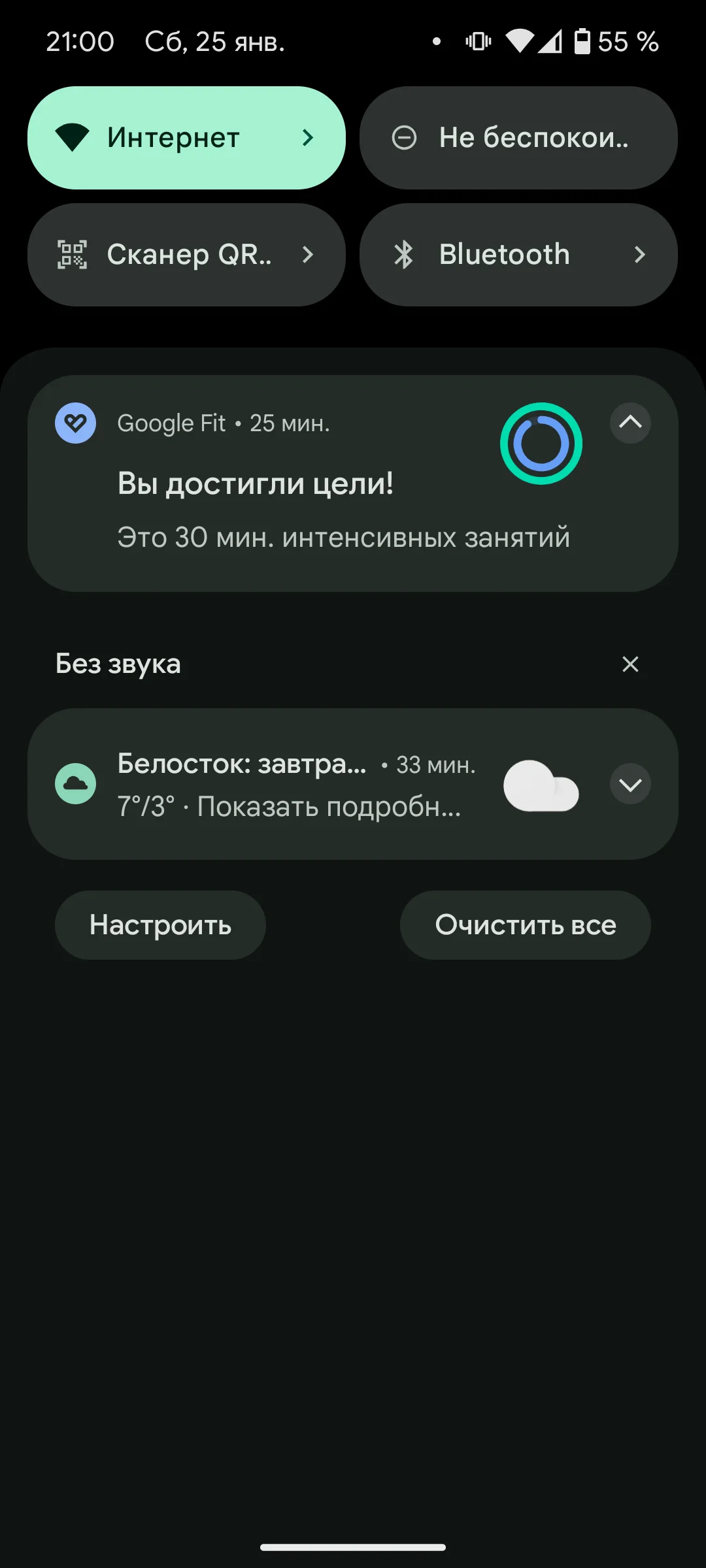The height and width of the screenshot is (1568, 706).
Task: Tap the Do Not Disturb circle icon
Action: (405, 137)
